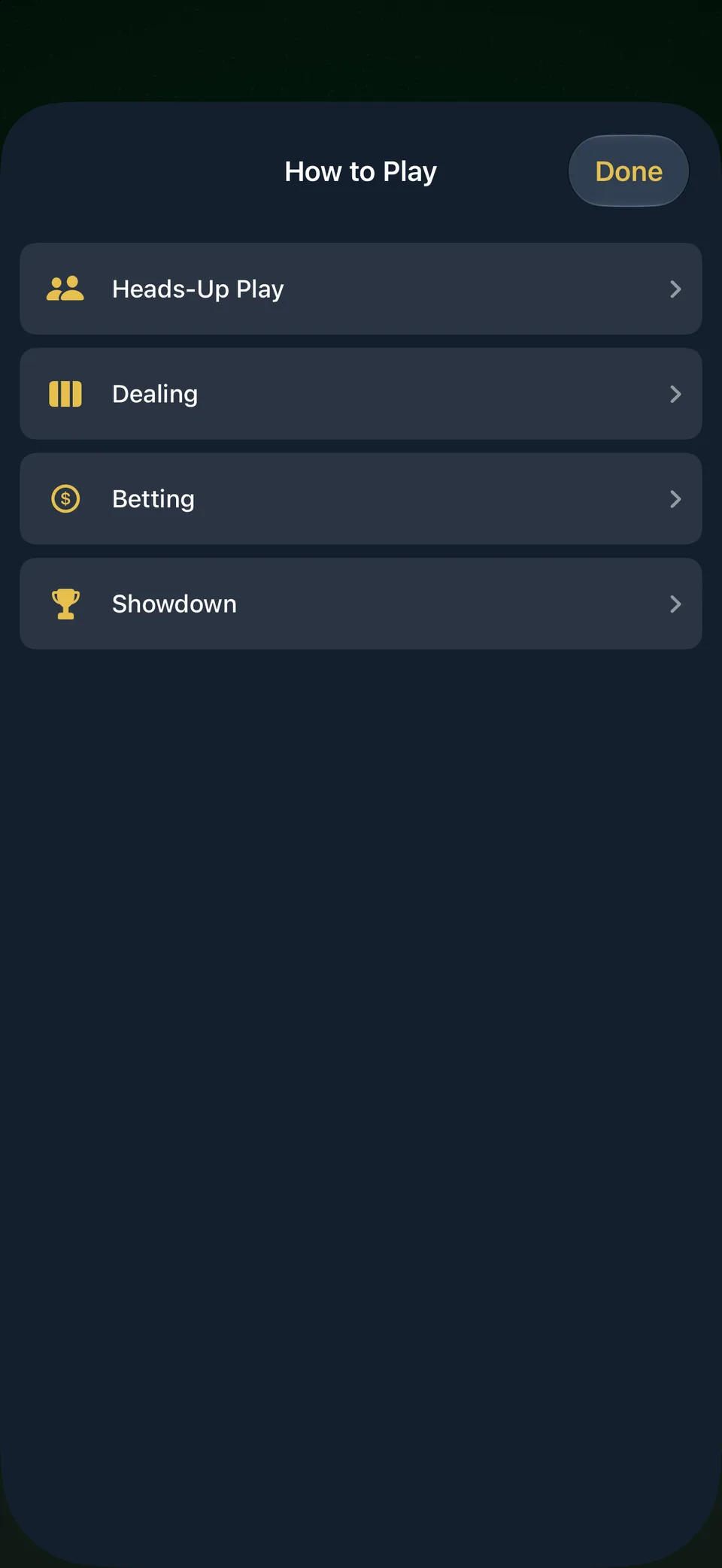Open the Betting instructions
Screen dimensions: 722x1568
point(361,499)
